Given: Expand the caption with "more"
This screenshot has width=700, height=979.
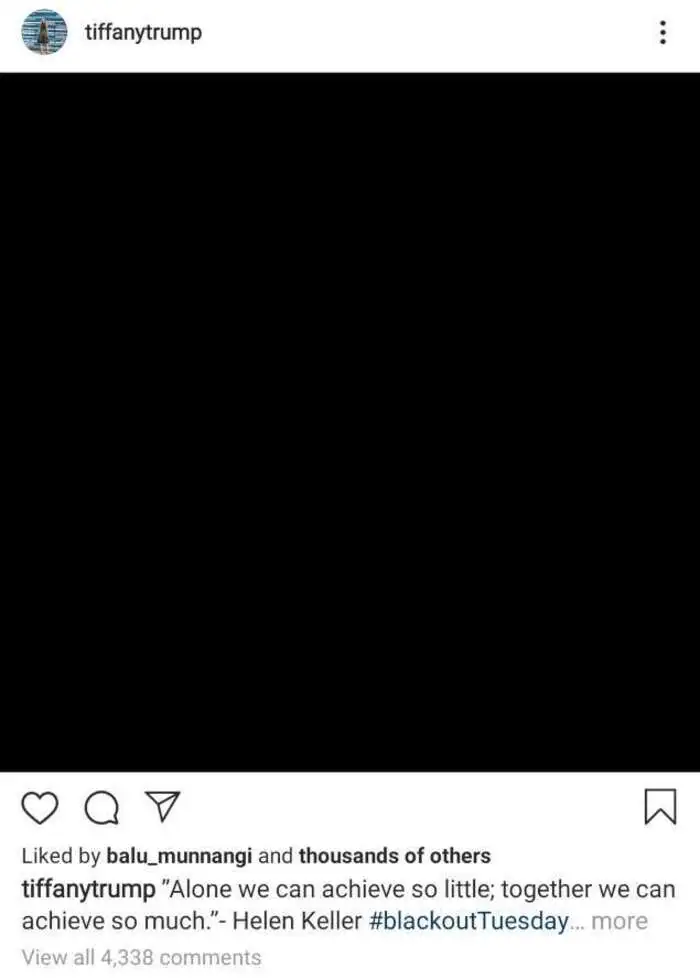Looking at the screenshot, I should (620, 921).
